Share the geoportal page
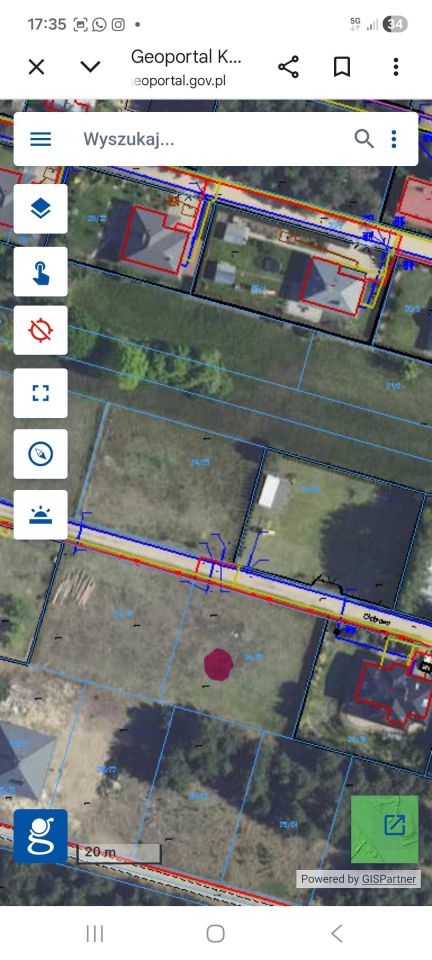This screenshot has width=432, height=960. [288, 67]
